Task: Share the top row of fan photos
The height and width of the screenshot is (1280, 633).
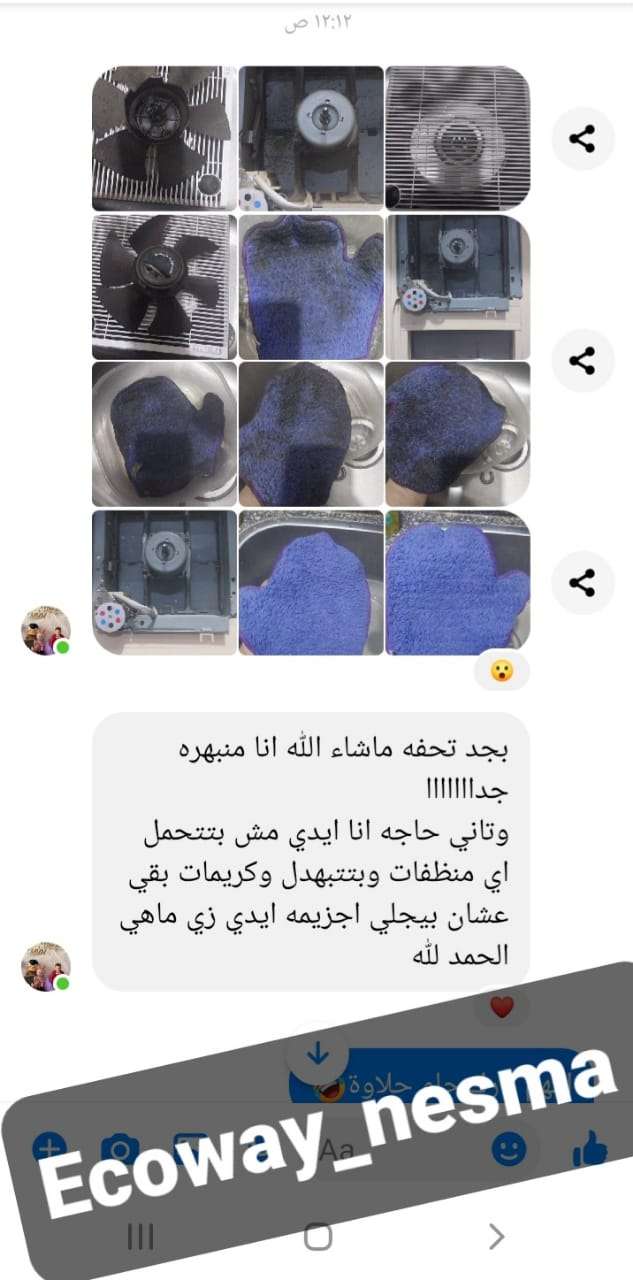Action: click(x=582, y=139)
